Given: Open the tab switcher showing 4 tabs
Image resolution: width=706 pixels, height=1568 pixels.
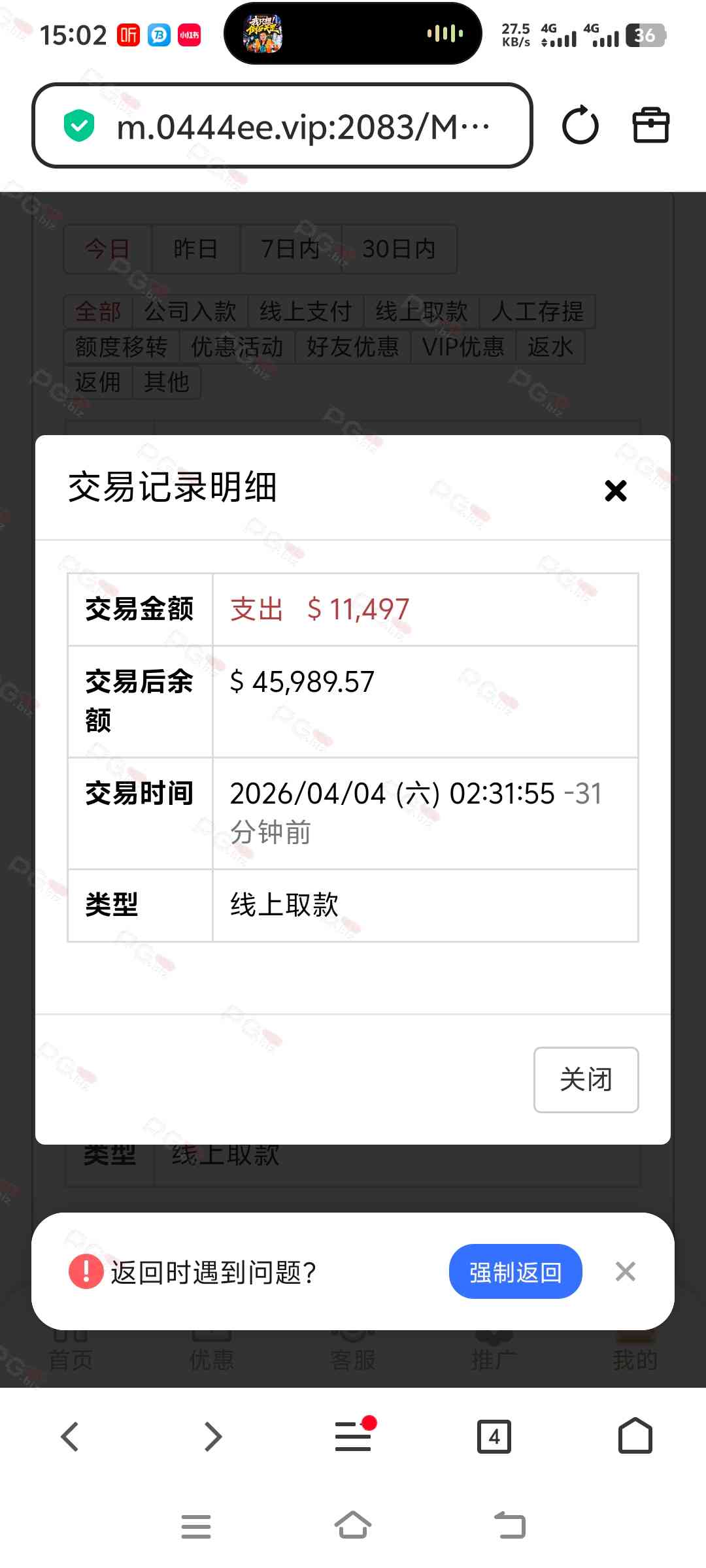Looking at the screenshot, I should (x=494, y=1436).
